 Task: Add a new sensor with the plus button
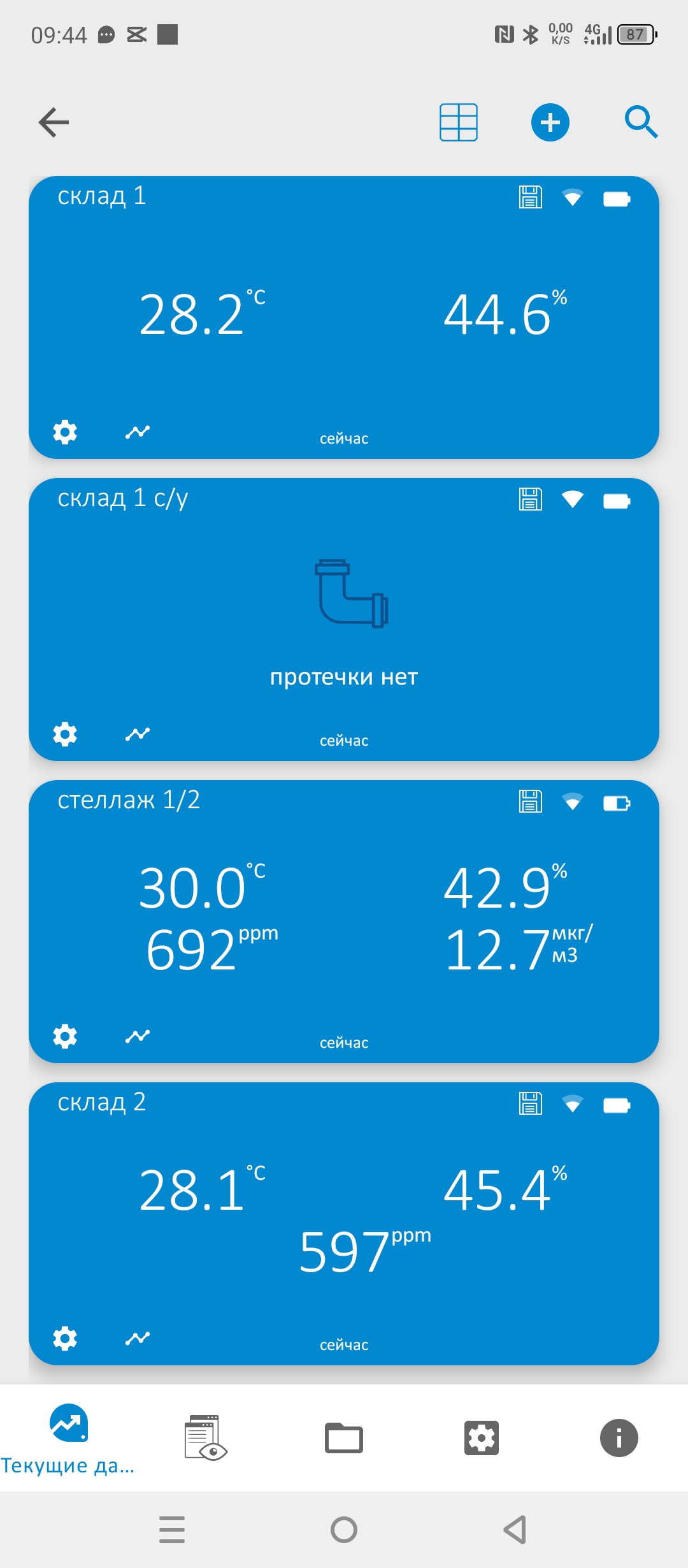[x=550, y=122]
